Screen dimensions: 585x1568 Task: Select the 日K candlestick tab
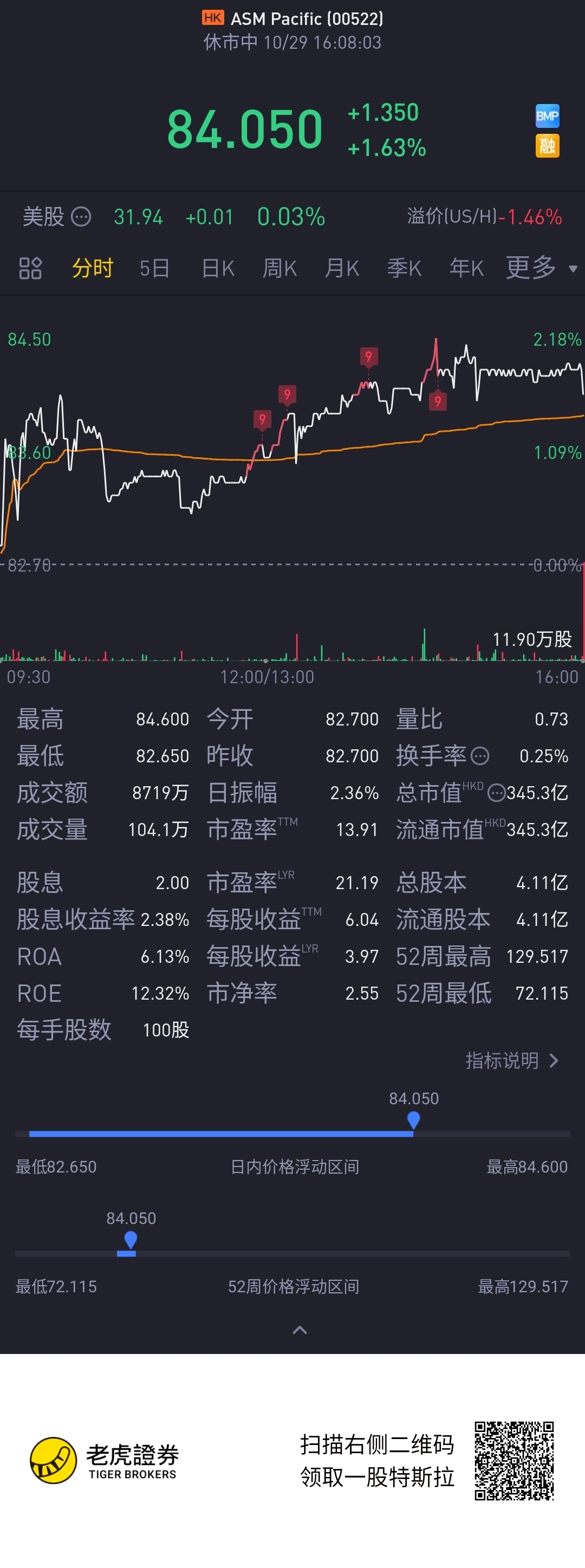[x=218, y=268]
